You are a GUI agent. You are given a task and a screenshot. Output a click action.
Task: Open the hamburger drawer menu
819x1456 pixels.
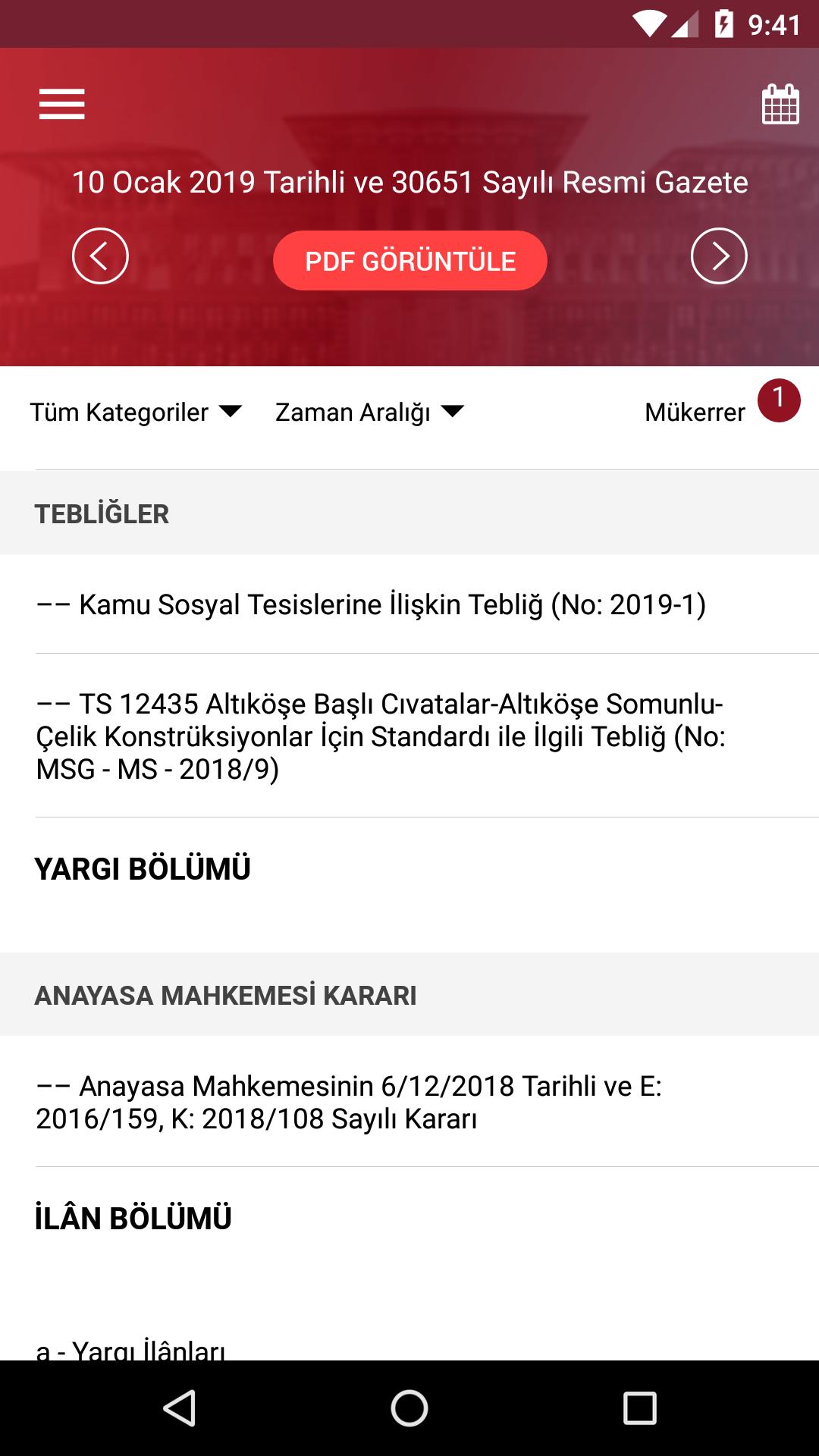(62, 104)
